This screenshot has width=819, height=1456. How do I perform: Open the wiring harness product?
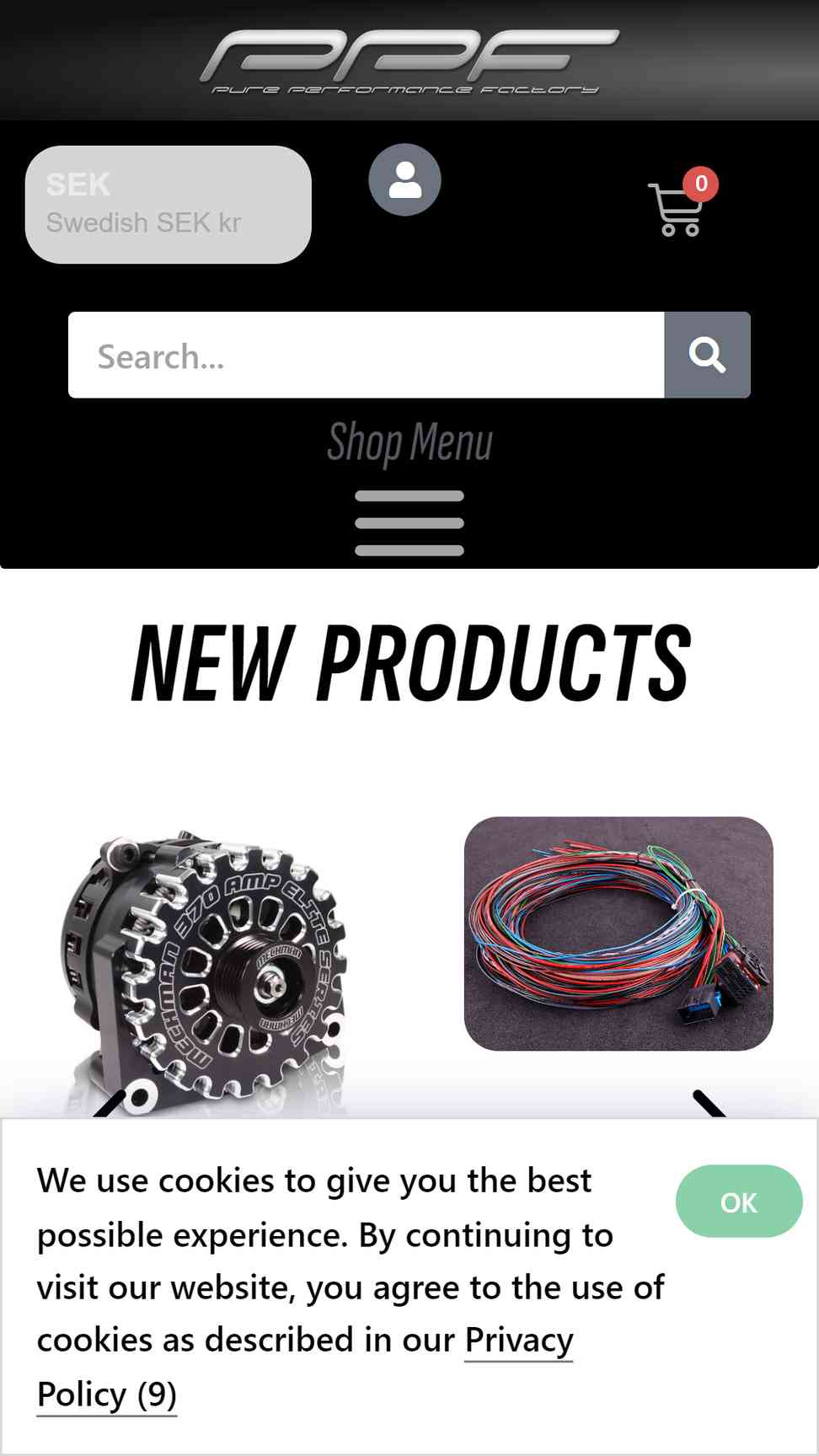pyautogui.click(x=618, y=934)
